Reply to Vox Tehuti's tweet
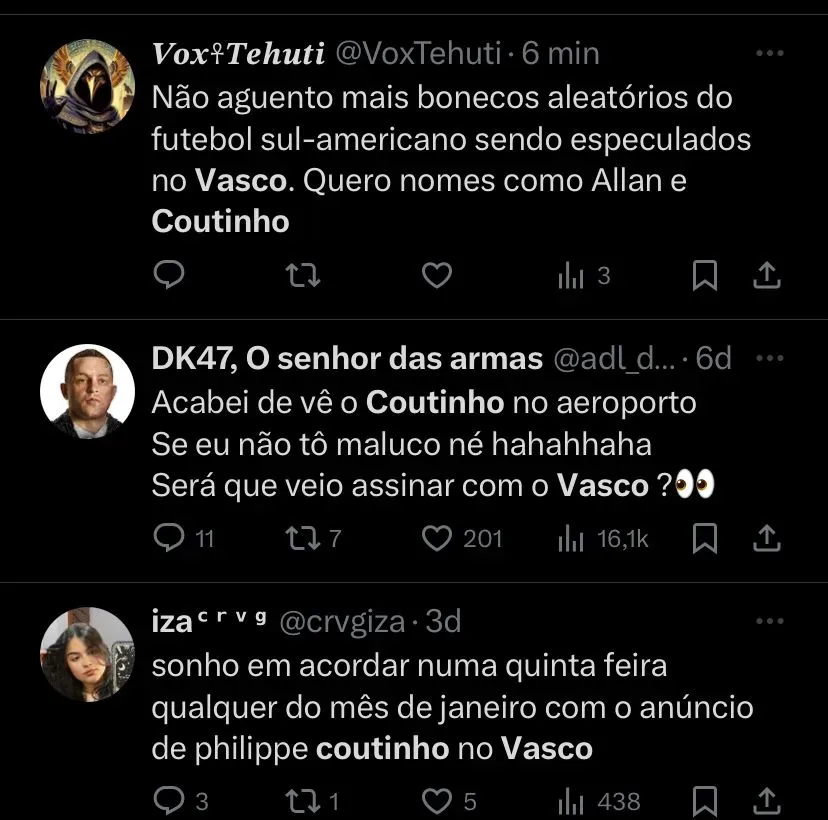This screenshot has width=828, height=820. [170, 275]
